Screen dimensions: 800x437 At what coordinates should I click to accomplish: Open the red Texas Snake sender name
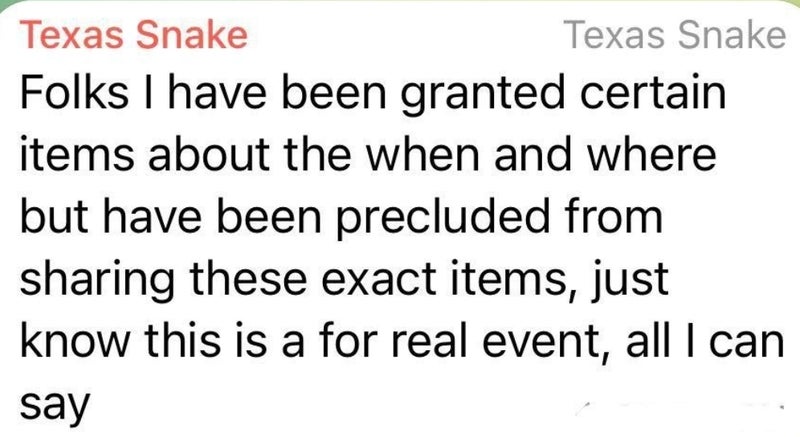[133, 36]
